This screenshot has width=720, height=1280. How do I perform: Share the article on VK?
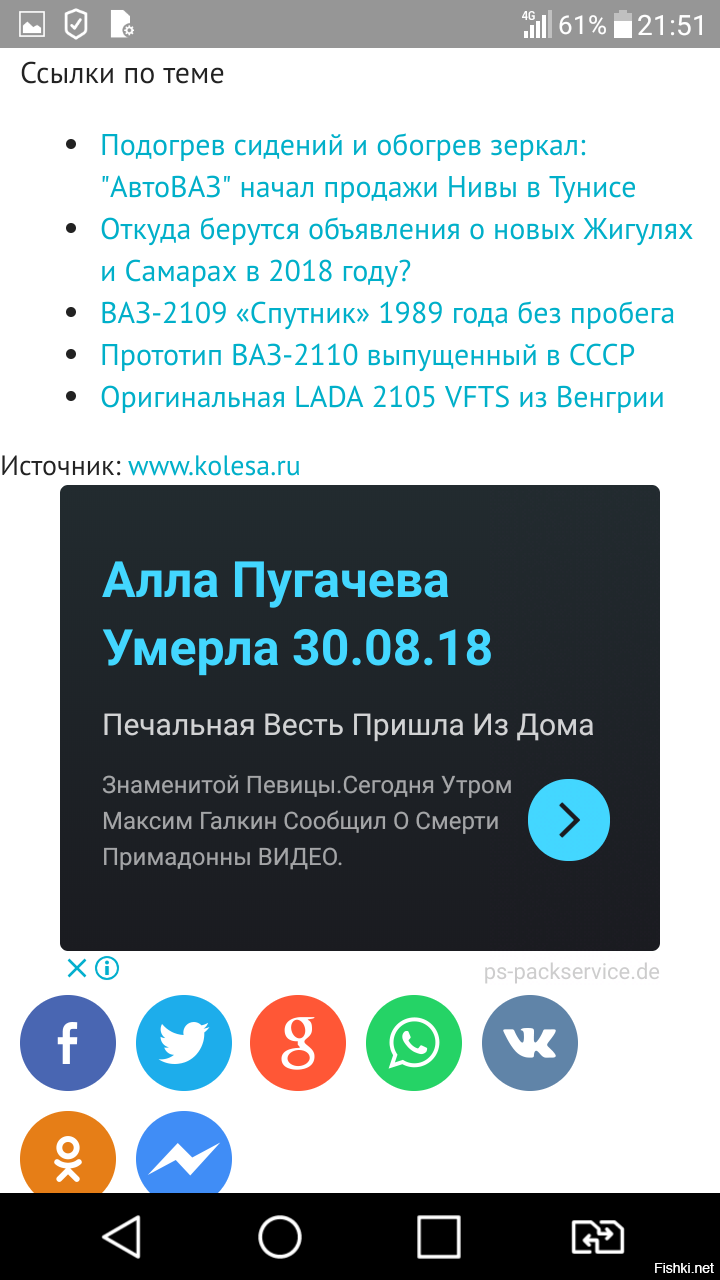[530, 1043]
